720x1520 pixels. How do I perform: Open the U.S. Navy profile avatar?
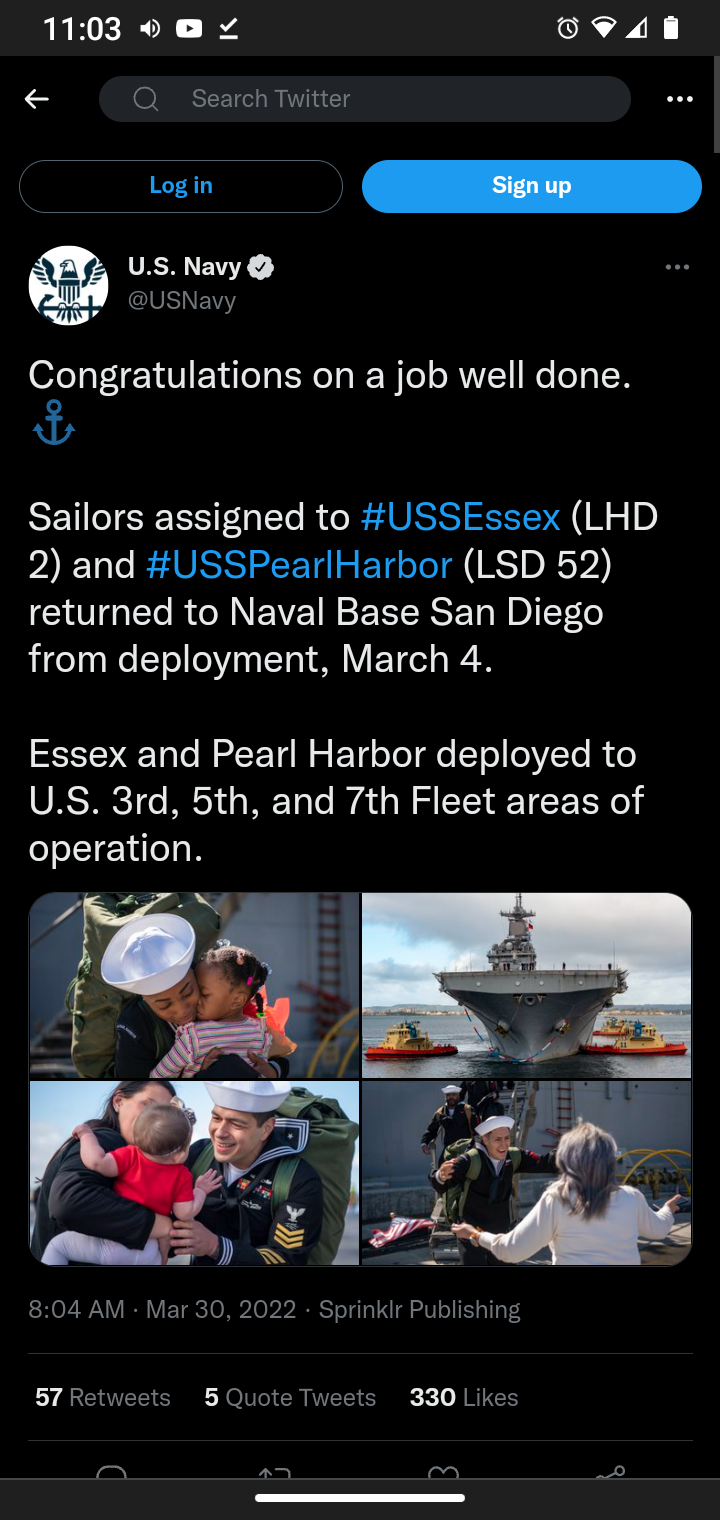pyautogui.click(x=68, y=285)
